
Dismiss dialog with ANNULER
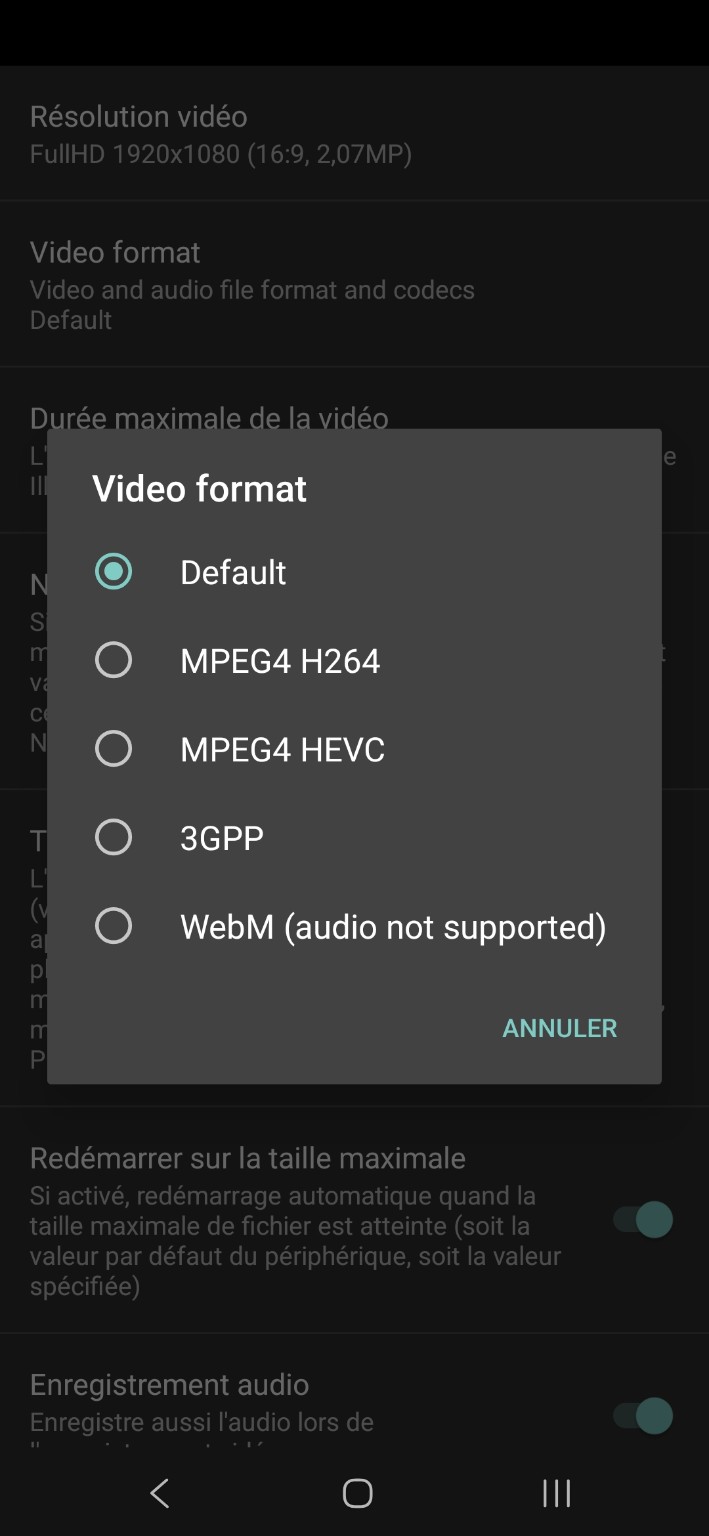coord(559,1028)
